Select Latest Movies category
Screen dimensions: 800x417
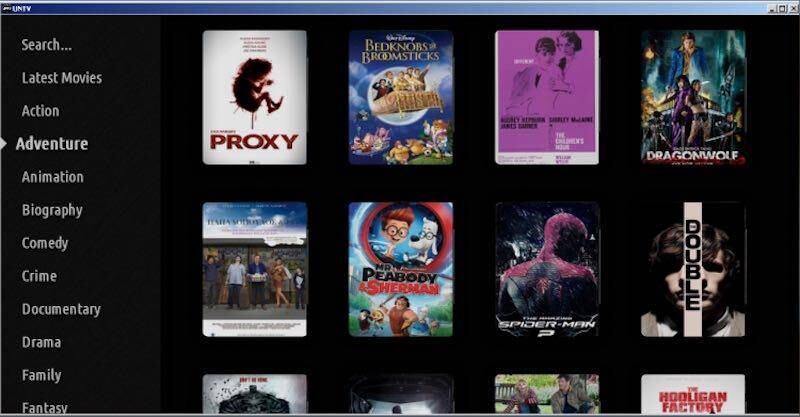(x=62, y=78)
